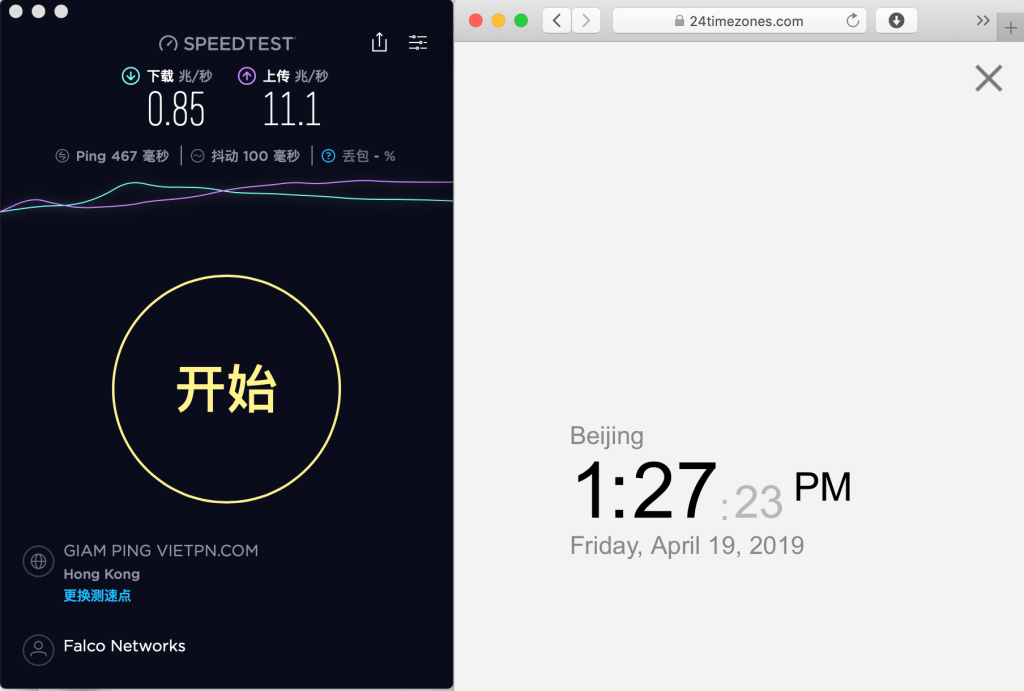Open a new Safari tab
Viewport: 1024px width, 691px height.
1011,28
